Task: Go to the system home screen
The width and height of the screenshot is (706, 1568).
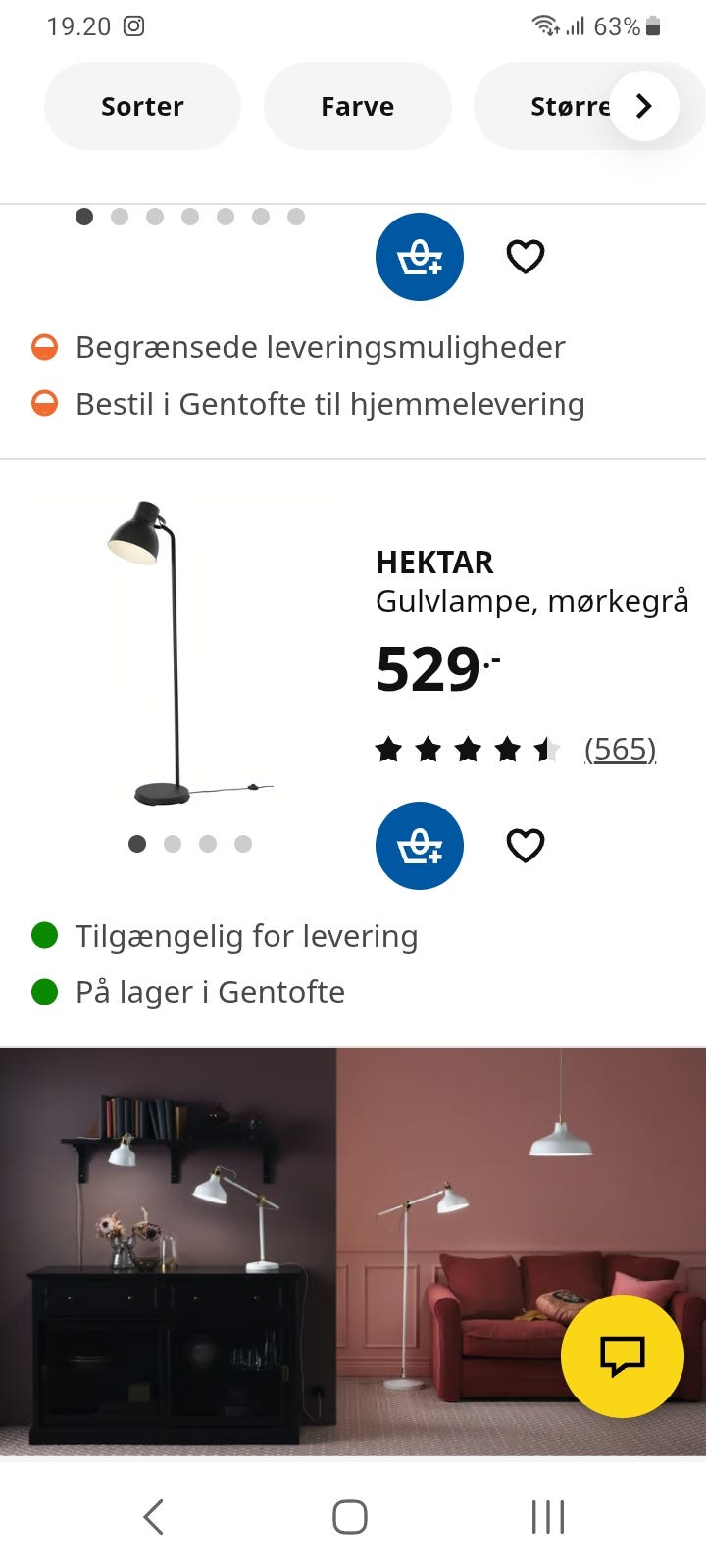Action: [350, 1517]
